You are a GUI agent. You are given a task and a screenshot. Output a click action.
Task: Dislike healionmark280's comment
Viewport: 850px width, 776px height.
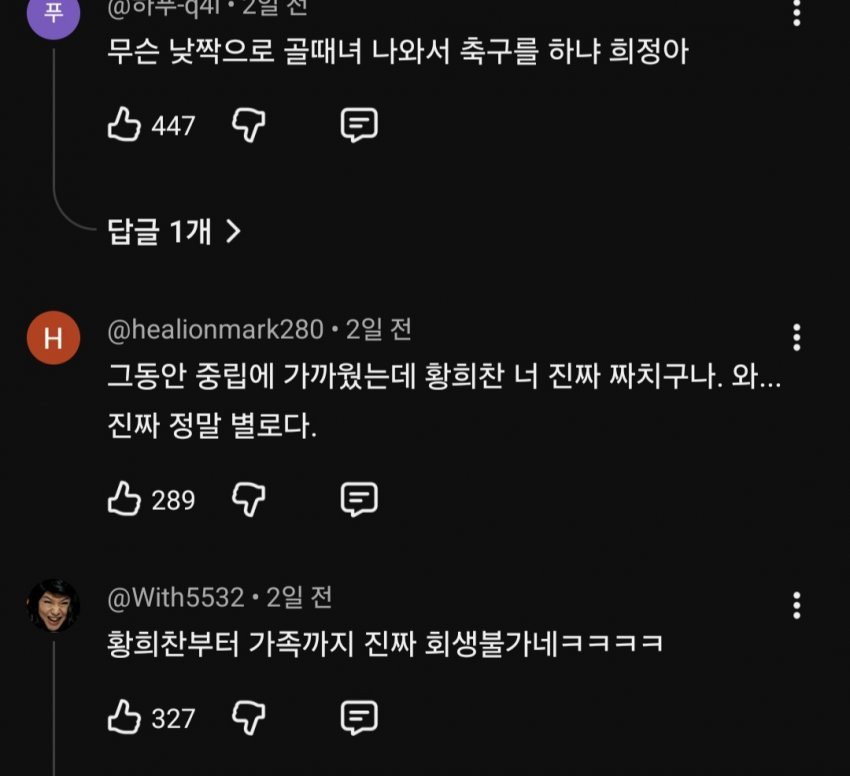coord(248,498)
